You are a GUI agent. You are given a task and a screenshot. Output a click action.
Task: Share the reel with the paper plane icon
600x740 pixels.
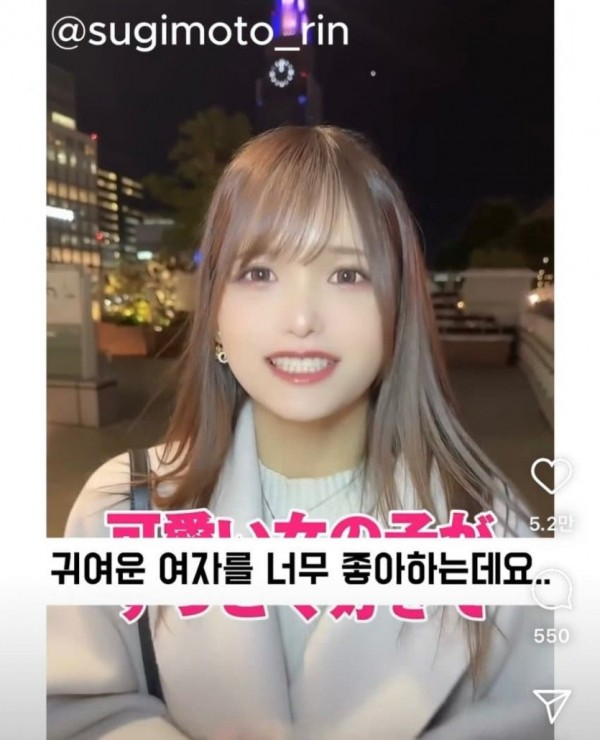(551, 705)
